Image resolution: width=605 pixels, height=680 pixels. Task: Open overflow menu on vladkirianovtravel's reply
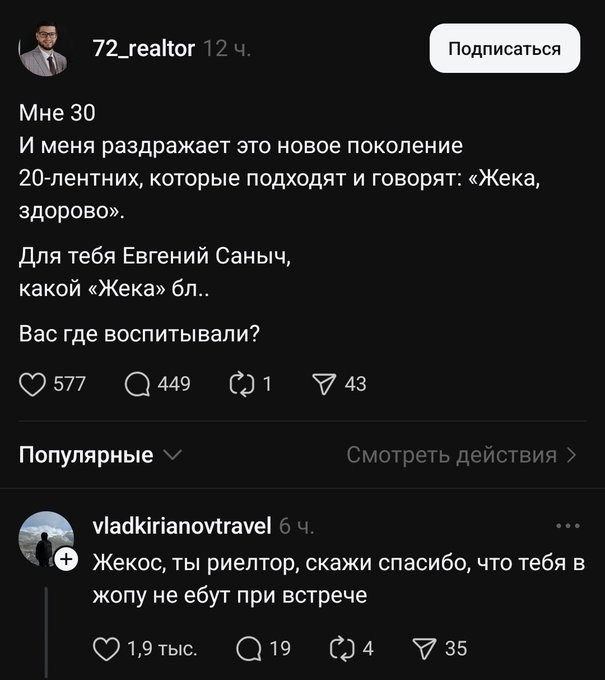(x=566, y=526)
